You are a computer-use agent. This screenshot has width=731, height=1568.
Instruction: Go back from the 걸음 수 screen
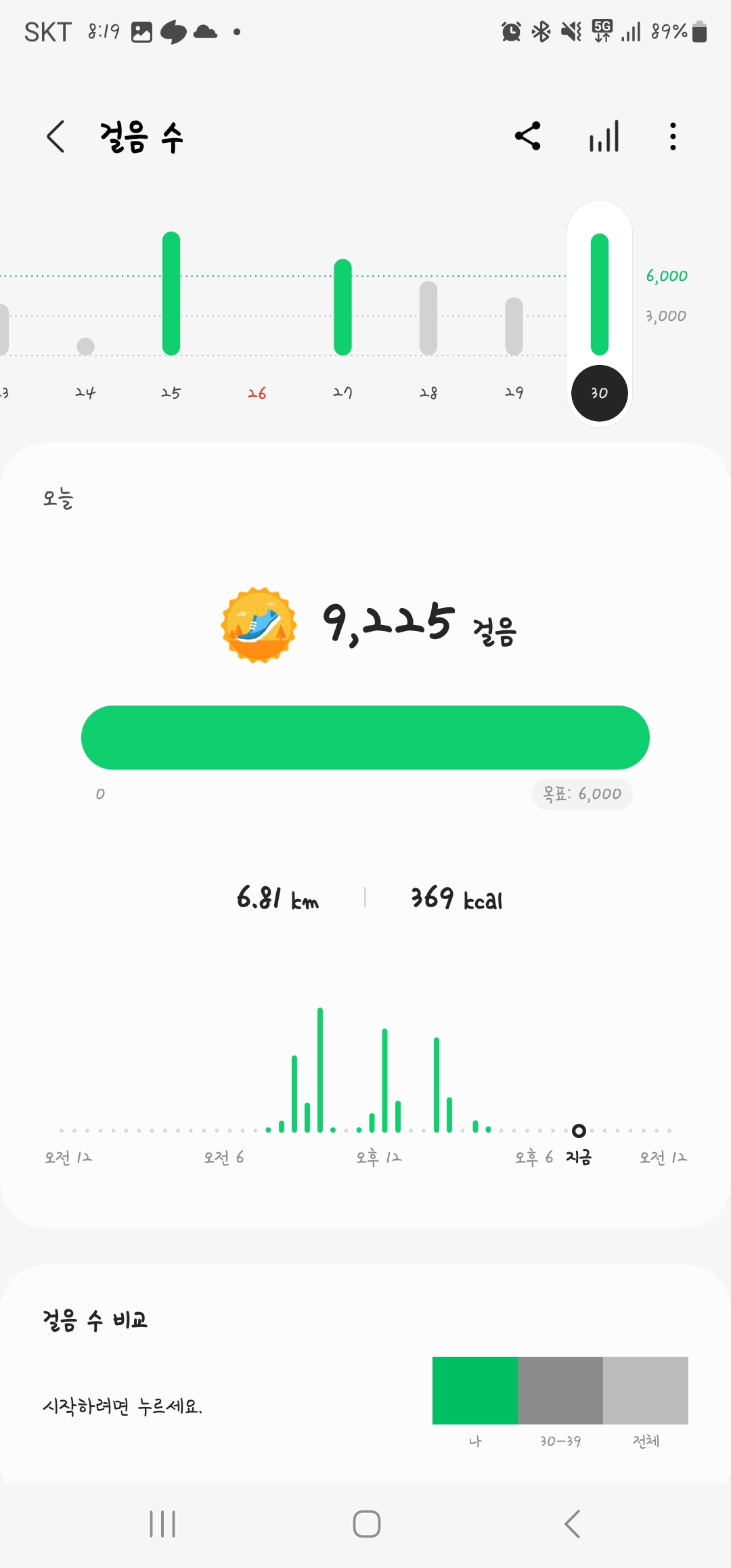click(56, 137)
